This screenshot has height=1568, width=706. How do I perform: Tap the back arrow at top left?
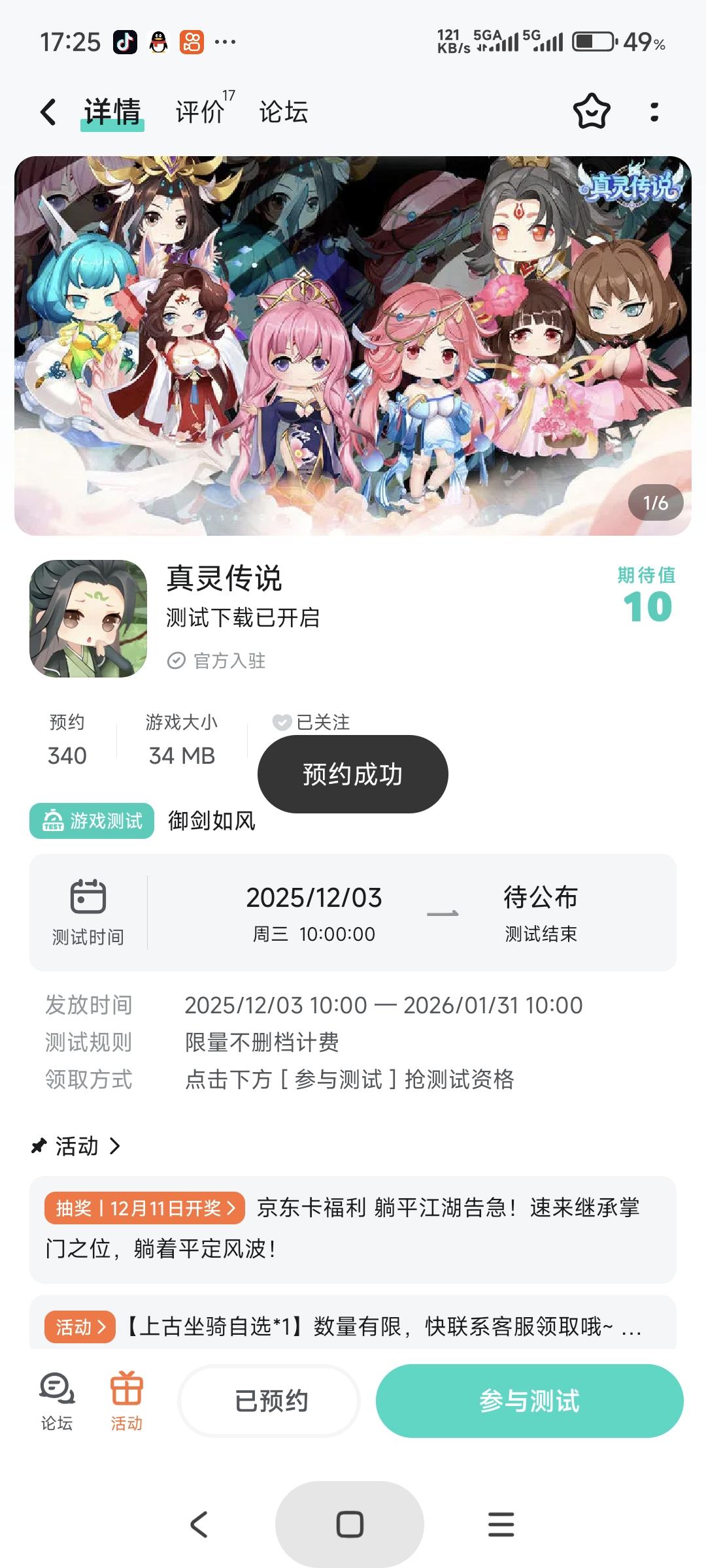(x=46, y=112)
